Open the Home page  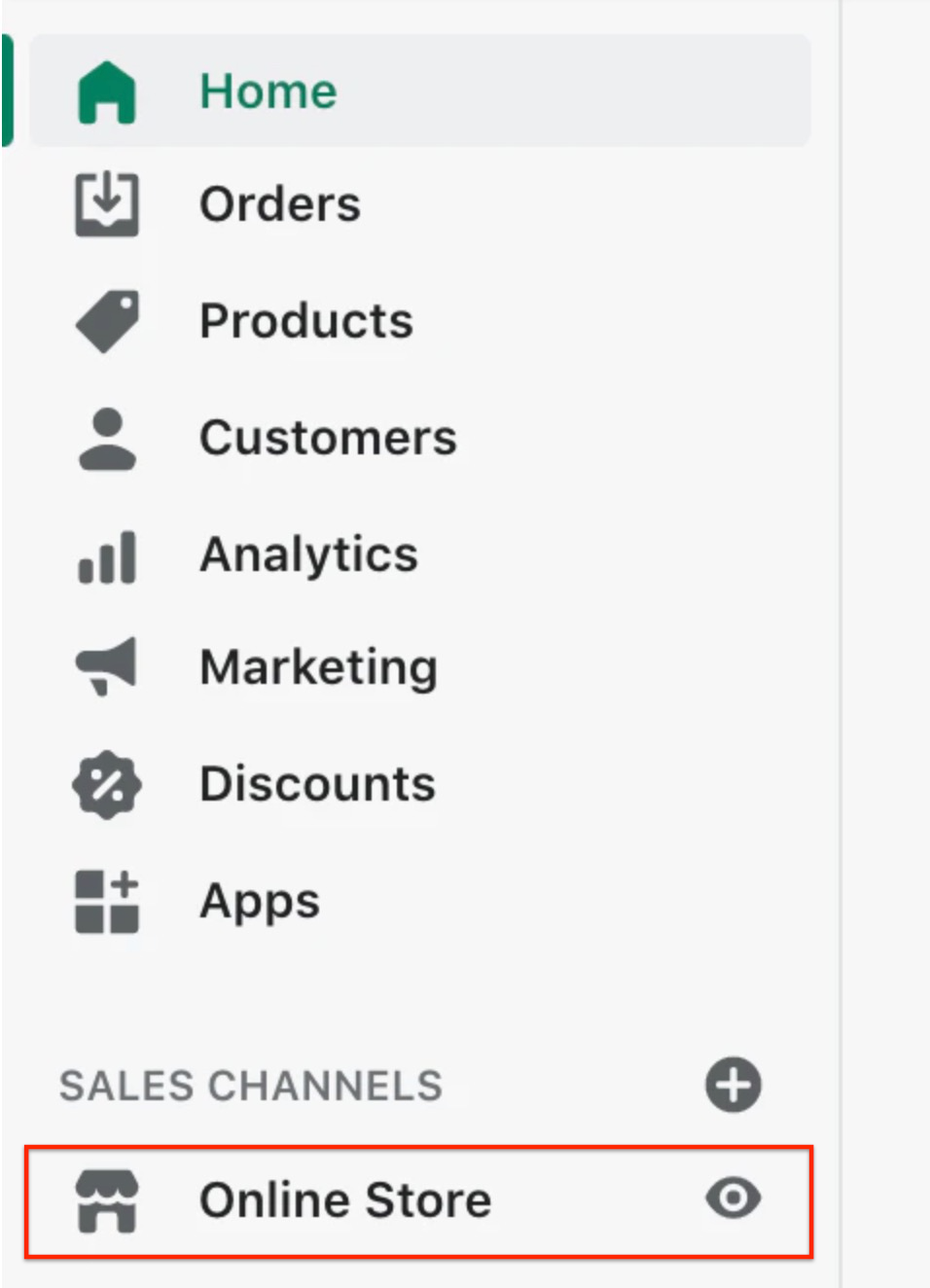pyautogui.click(x=268, y=90)
